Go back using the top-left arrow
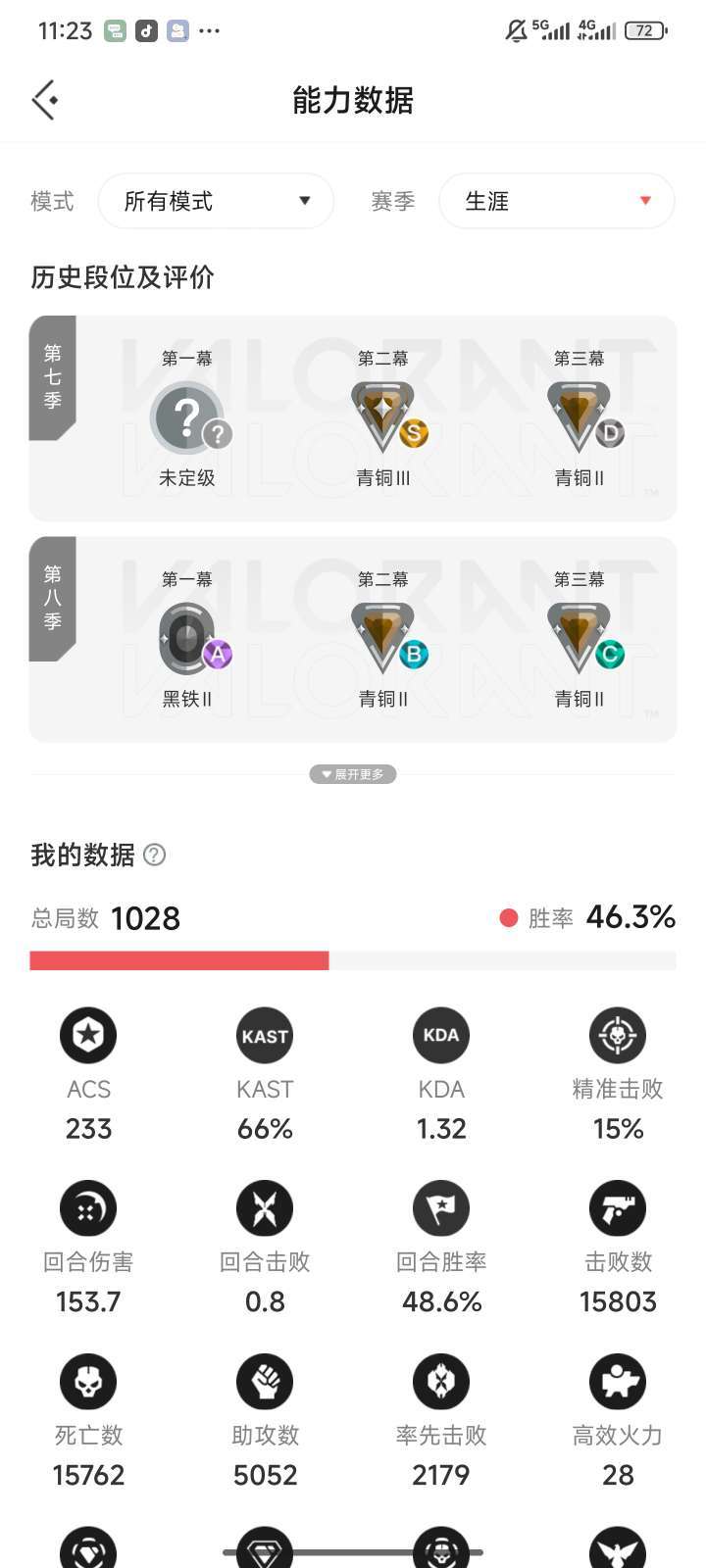The height and width of the screenshot is (1568, 706). [45, 100]
